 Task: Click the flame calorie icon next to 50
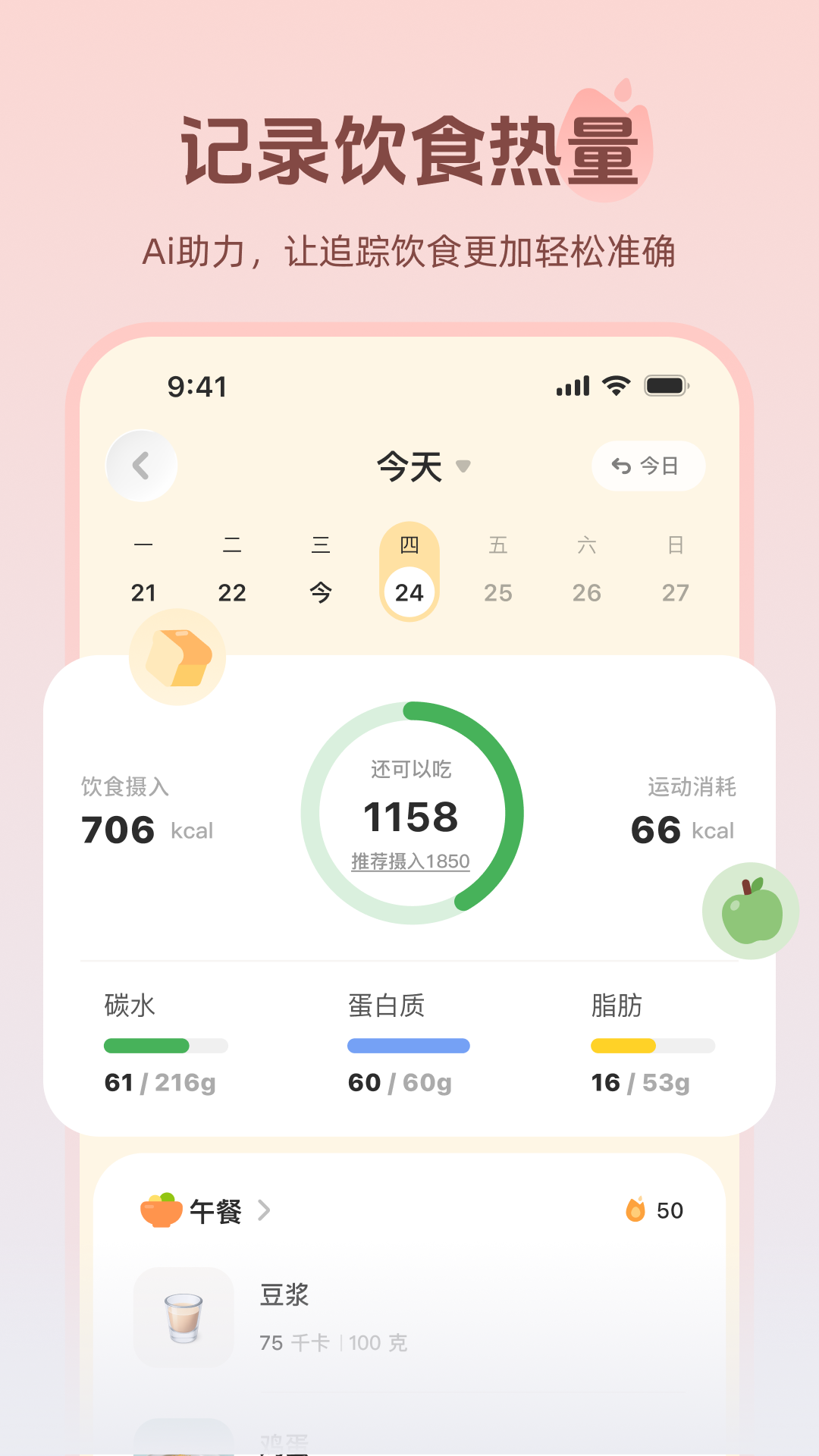634,1210
